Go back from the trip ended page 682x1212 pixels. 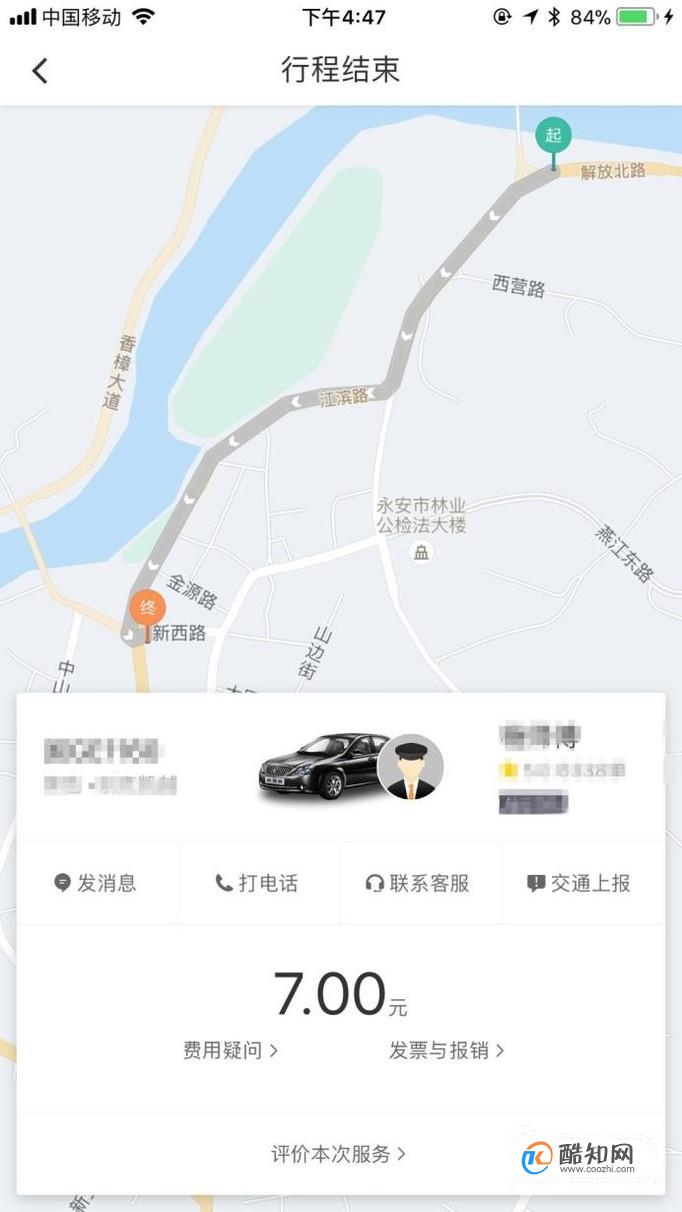40,70
